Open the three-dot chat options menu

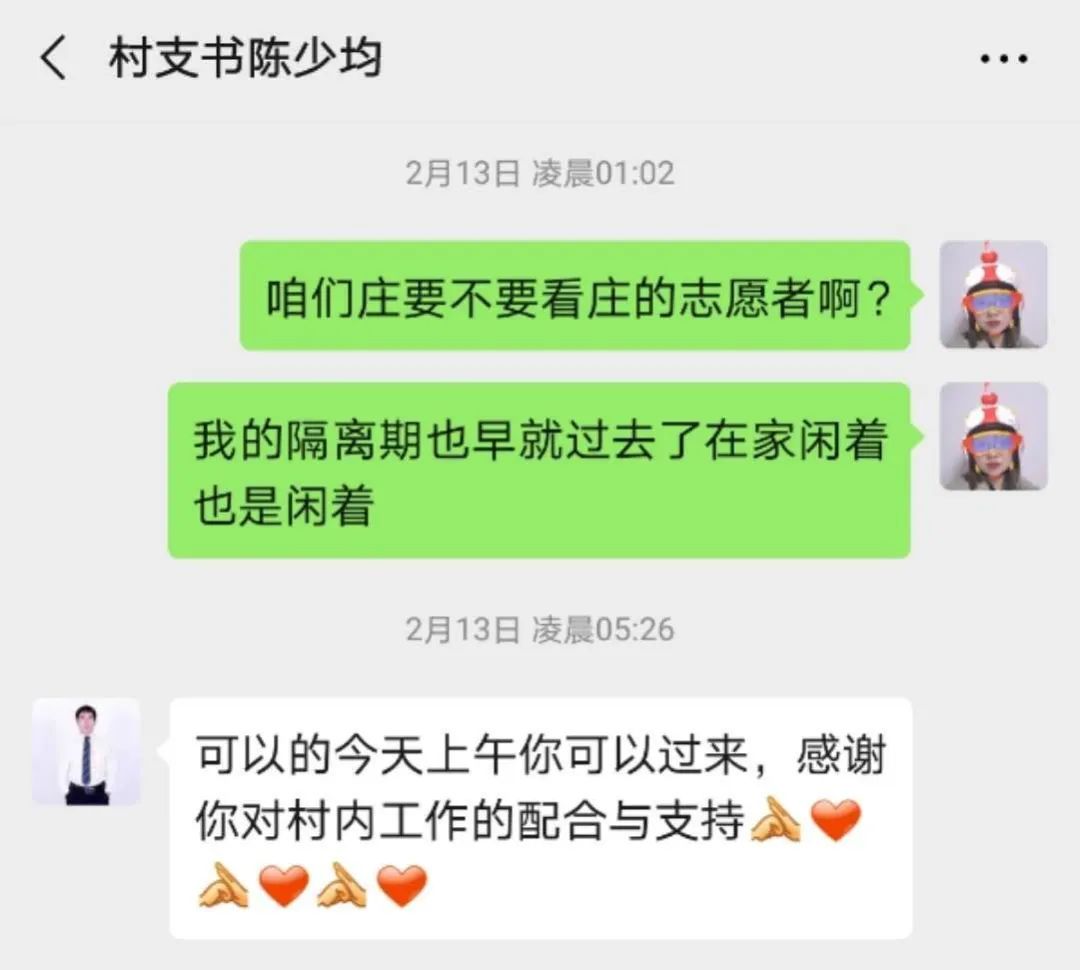(x=1003, y=59)
